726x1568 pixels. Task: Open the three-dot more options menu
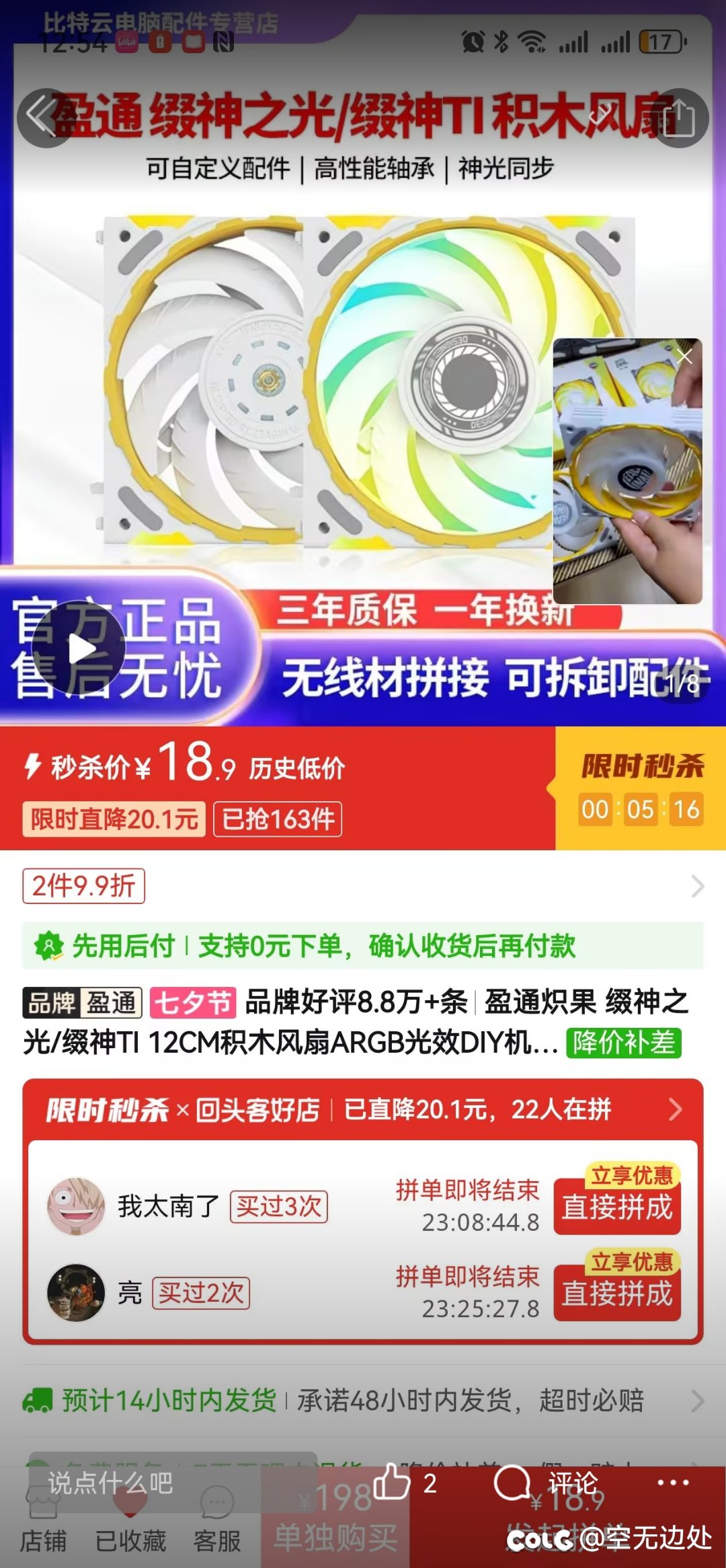pos(673,1483)
